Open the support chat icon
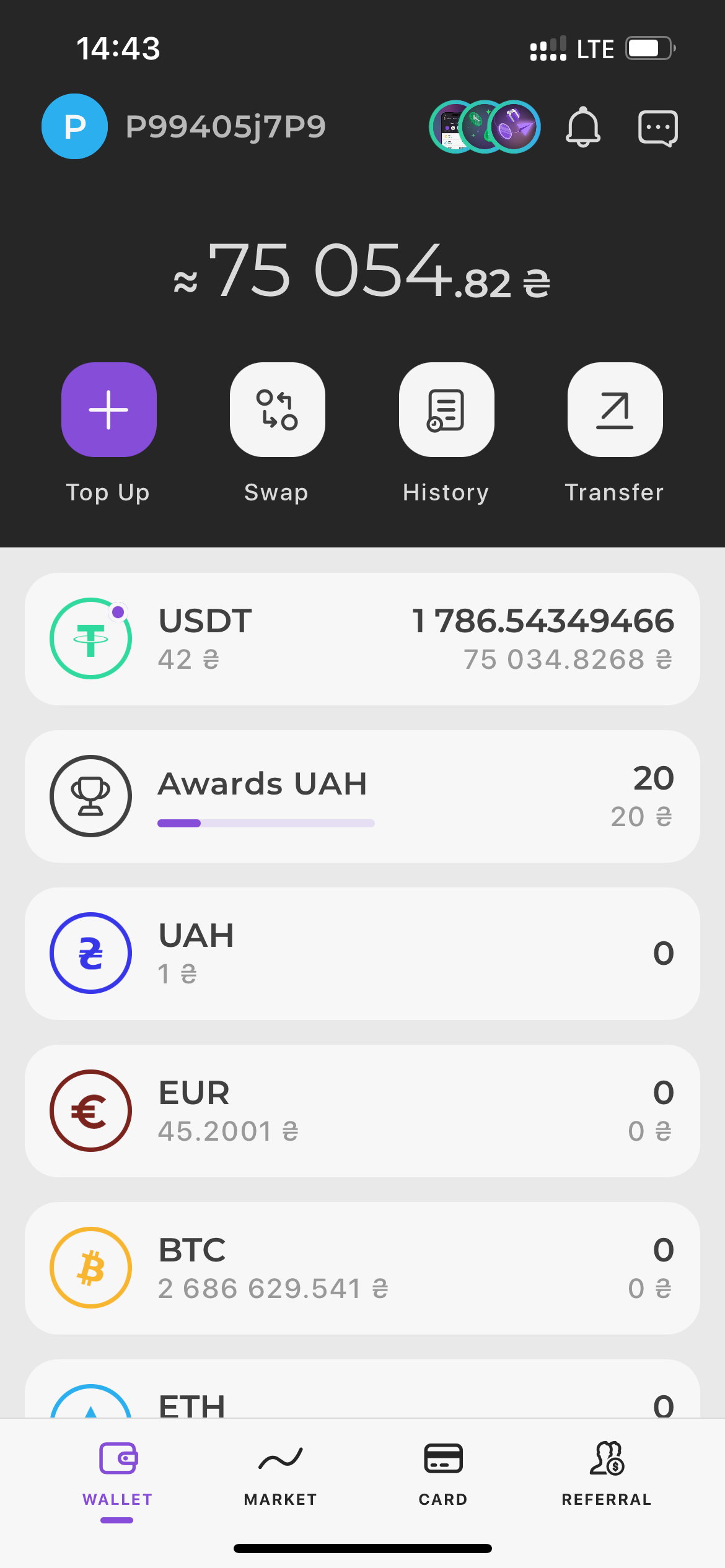 657,128
